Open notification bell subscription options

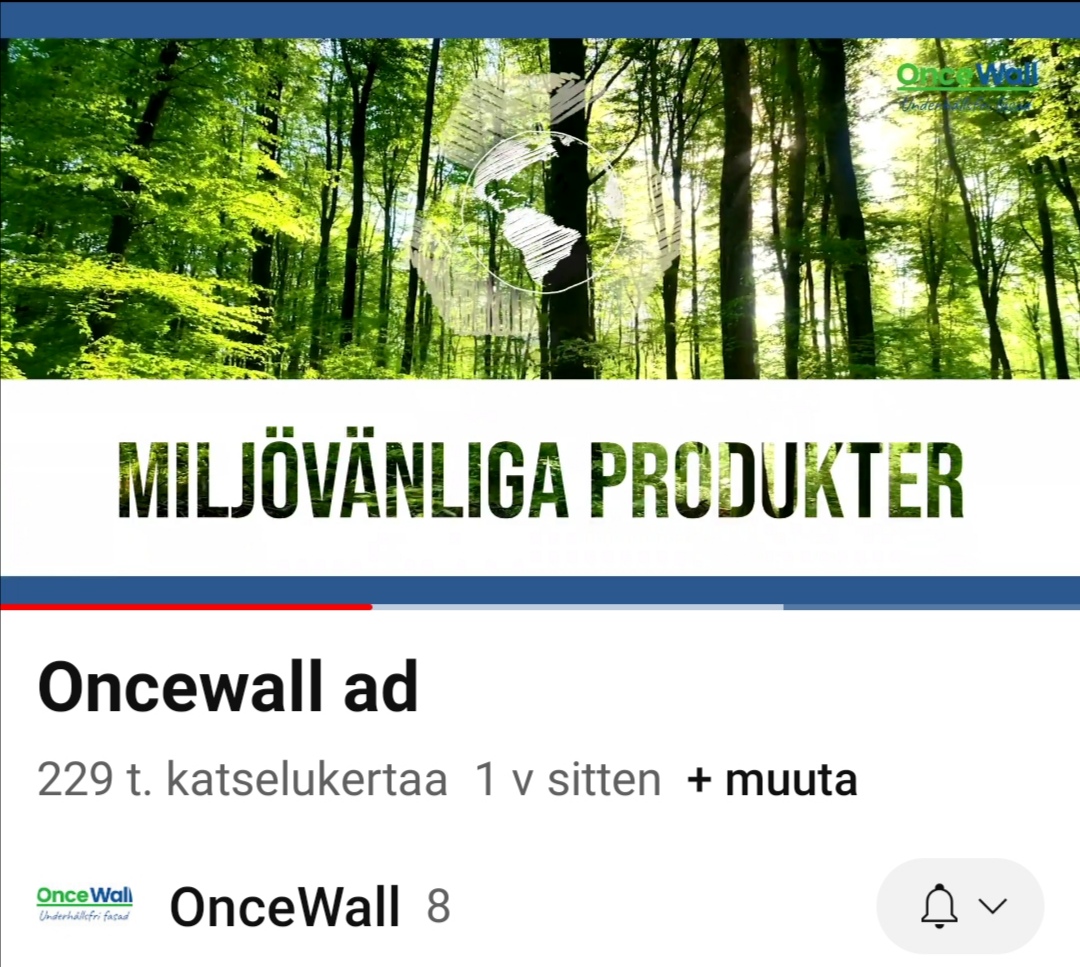(x=960, y=906)
